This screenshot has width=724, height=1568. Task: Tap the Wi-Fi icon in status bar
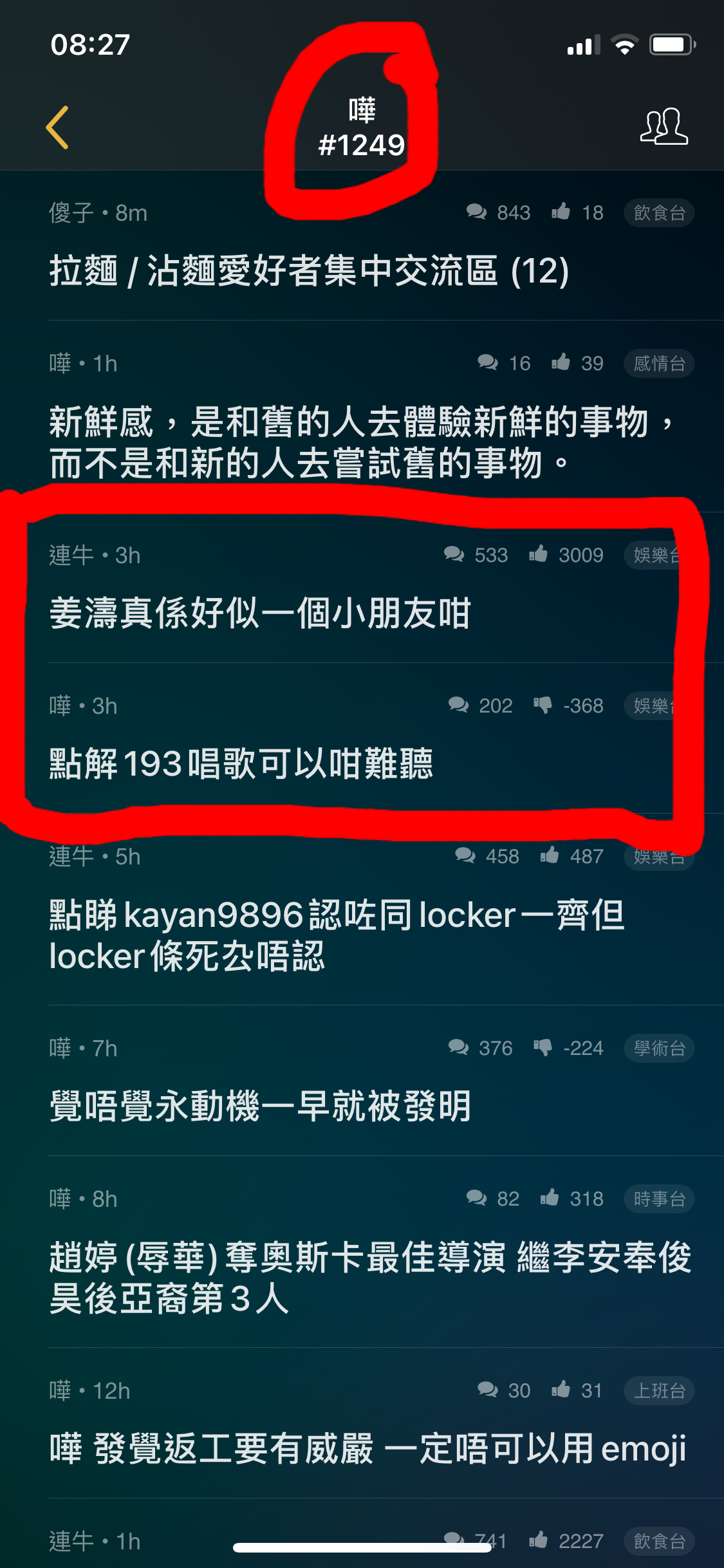[625, 45]
